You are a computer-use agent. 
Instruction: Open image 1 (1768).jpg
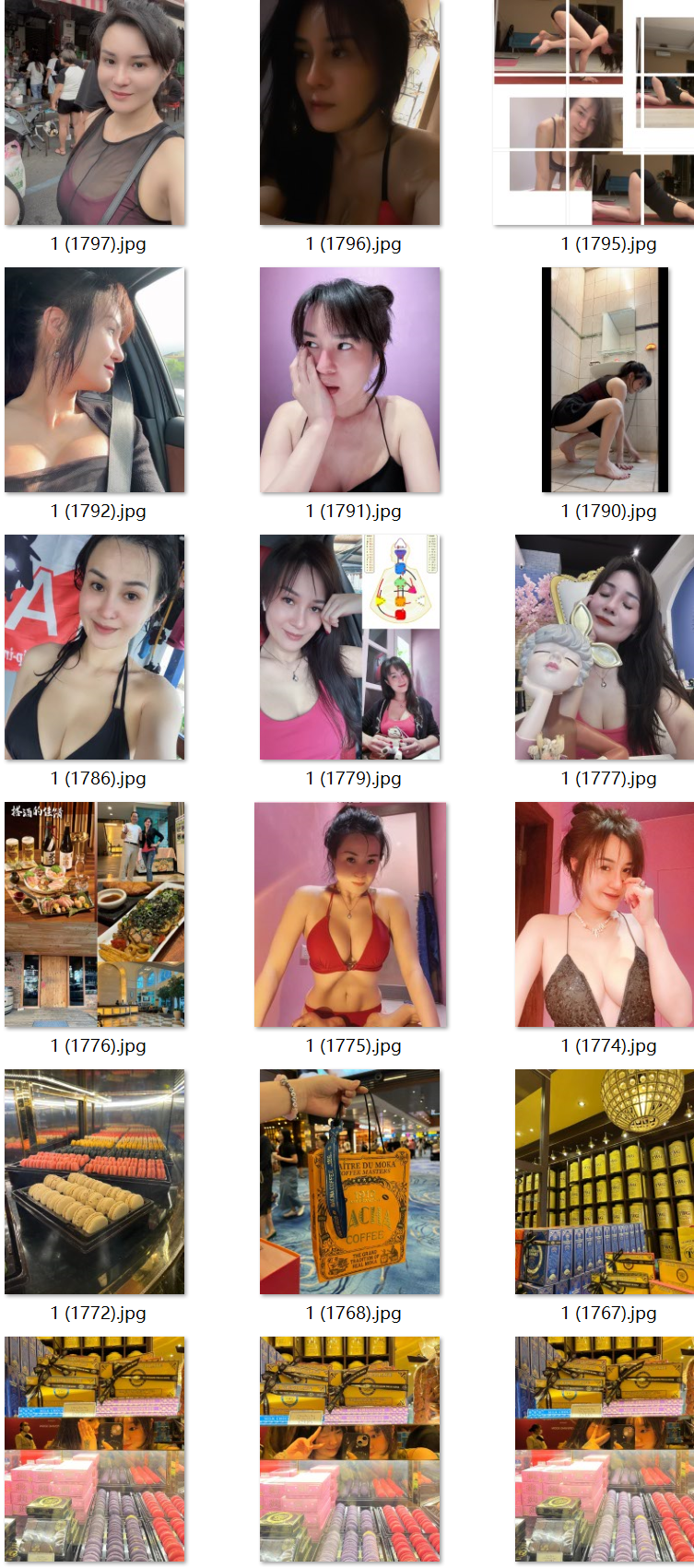(349, 1182)
